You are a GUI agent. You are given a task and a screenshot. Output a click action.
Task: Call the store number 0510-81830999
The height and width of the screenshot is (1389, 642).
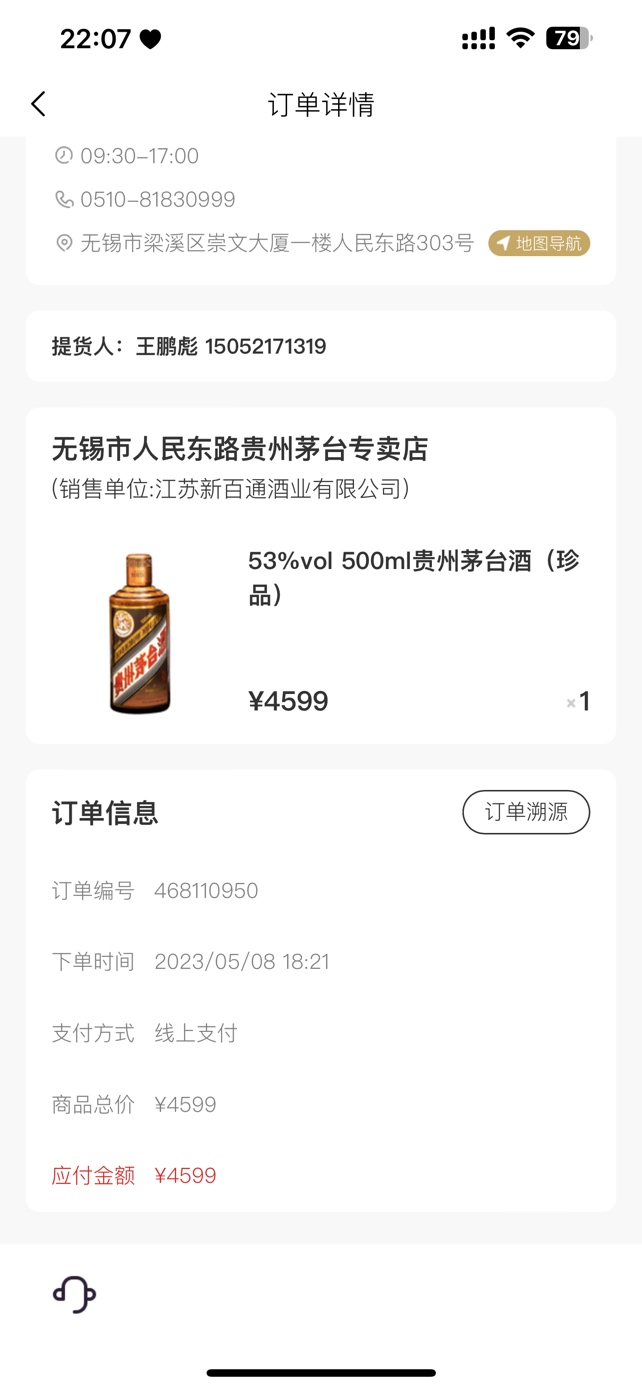[157, 200]
